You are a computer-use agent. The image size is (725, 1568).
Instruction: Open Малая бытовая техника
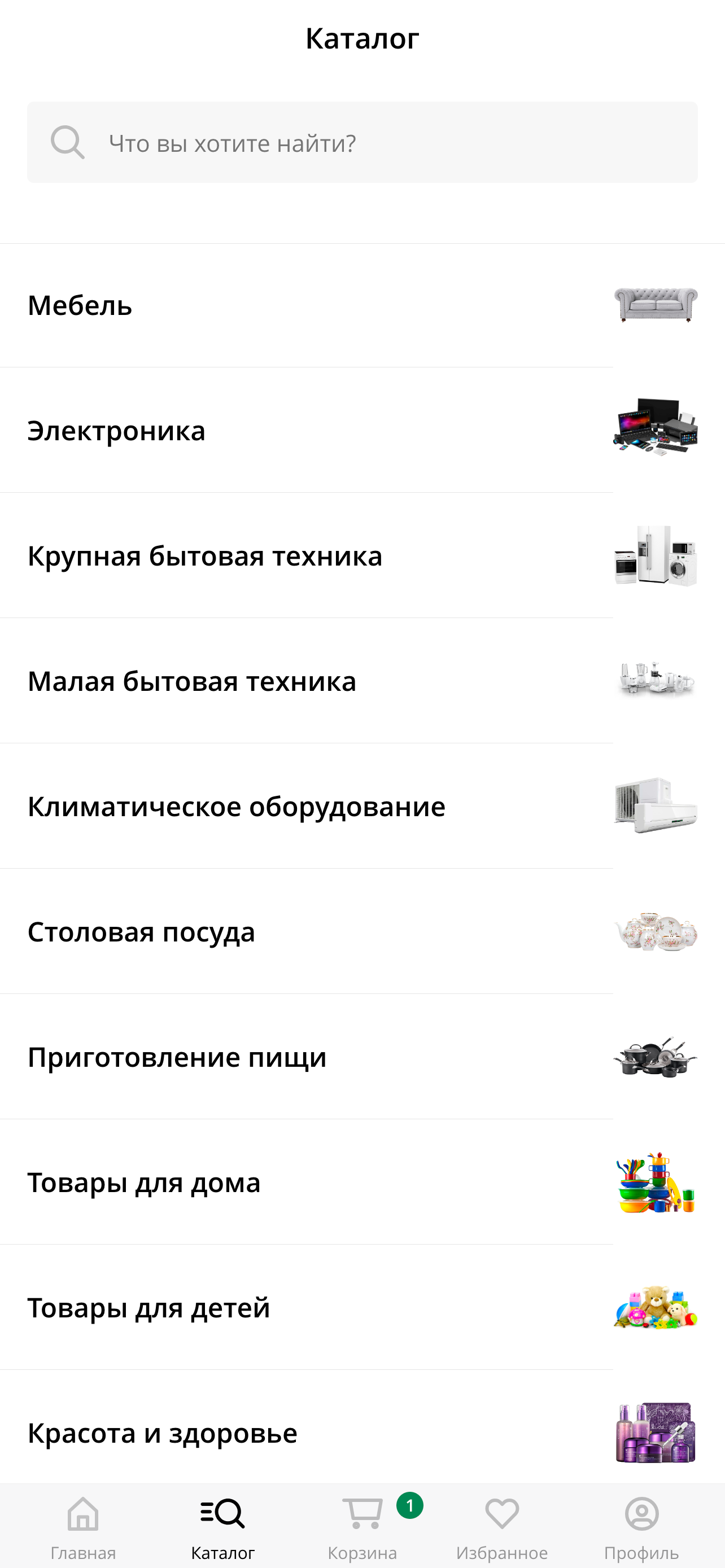click(243, 681)
